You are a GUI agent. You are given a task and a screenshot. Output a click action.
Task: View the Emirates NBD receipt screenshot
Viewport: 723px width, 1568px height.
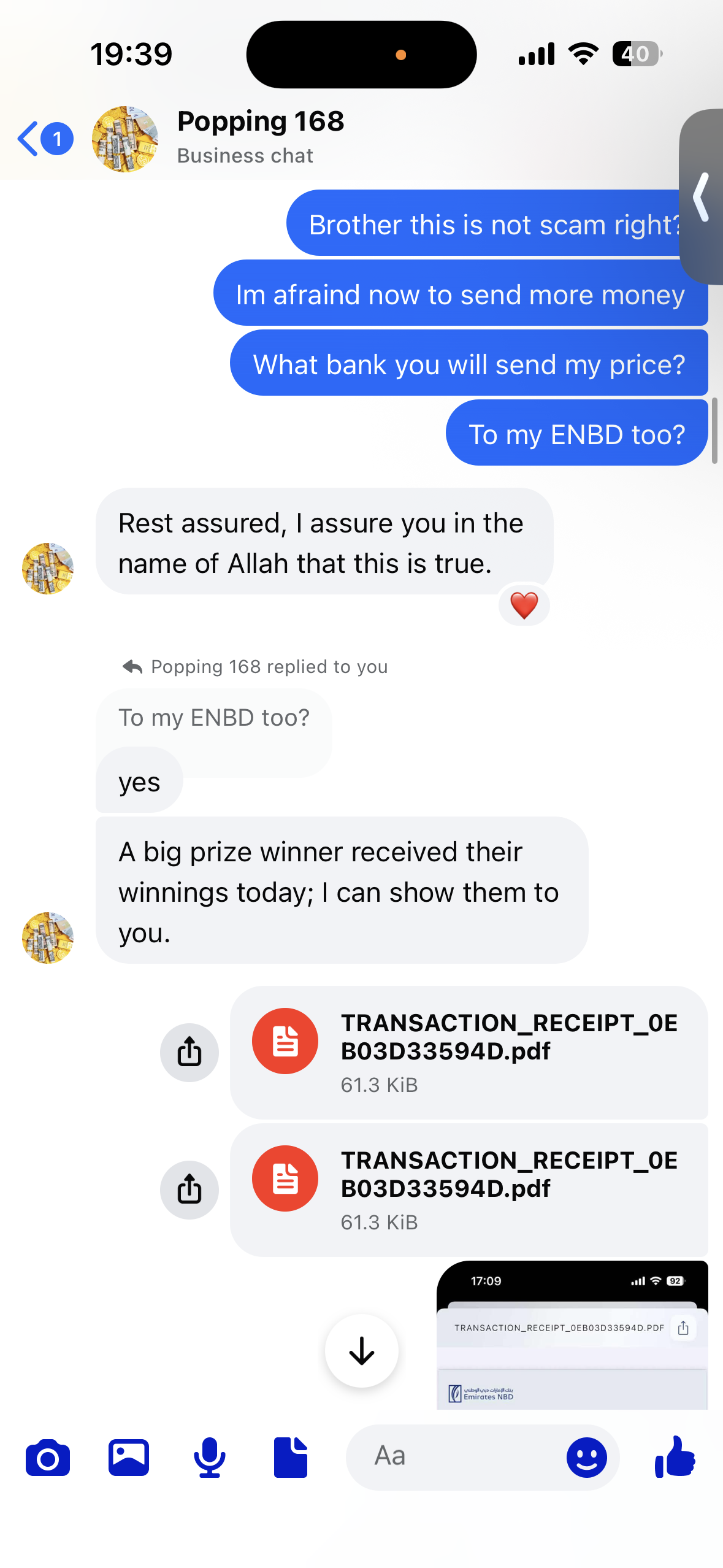572,1335
